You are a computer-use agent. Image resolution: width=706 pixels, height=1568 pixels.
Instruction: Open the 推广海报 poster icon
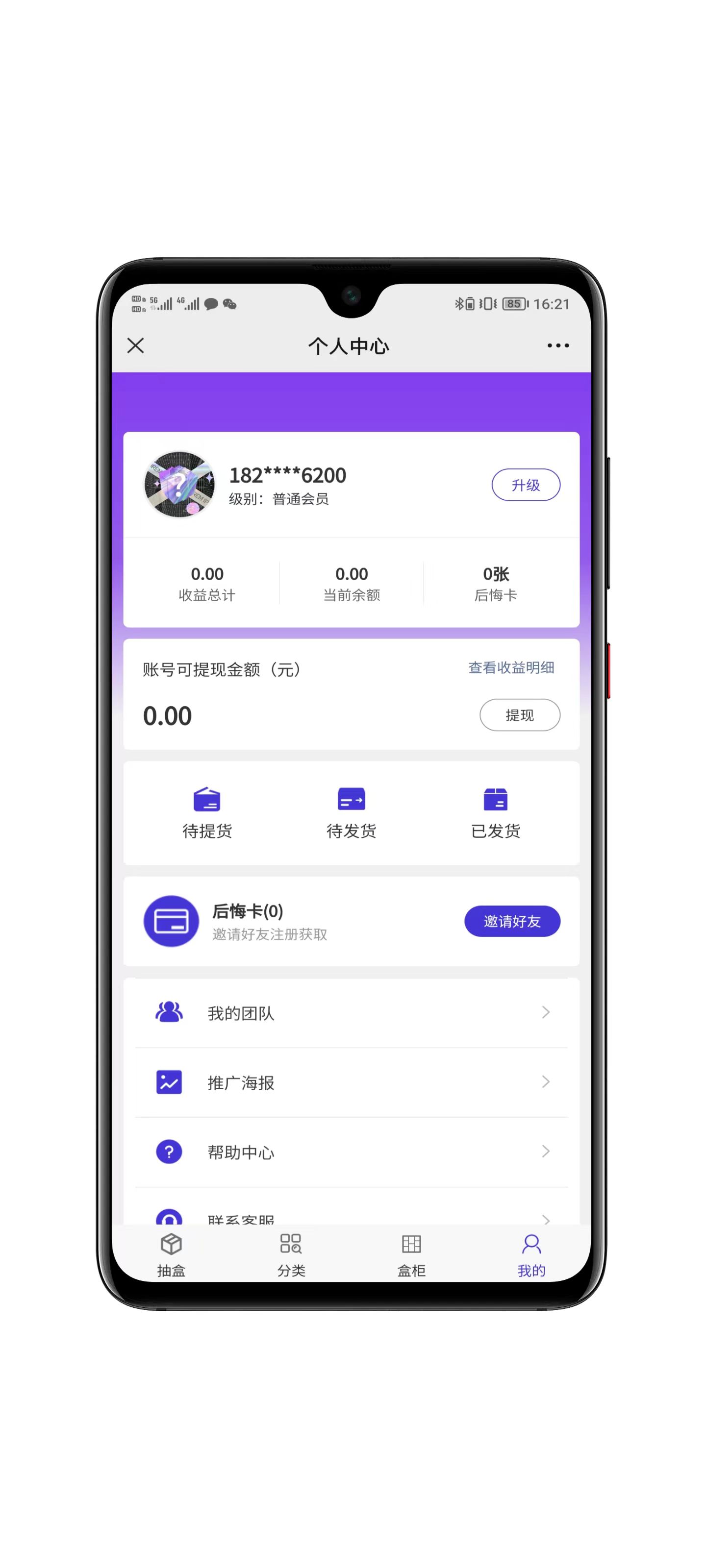point(169,1081)
